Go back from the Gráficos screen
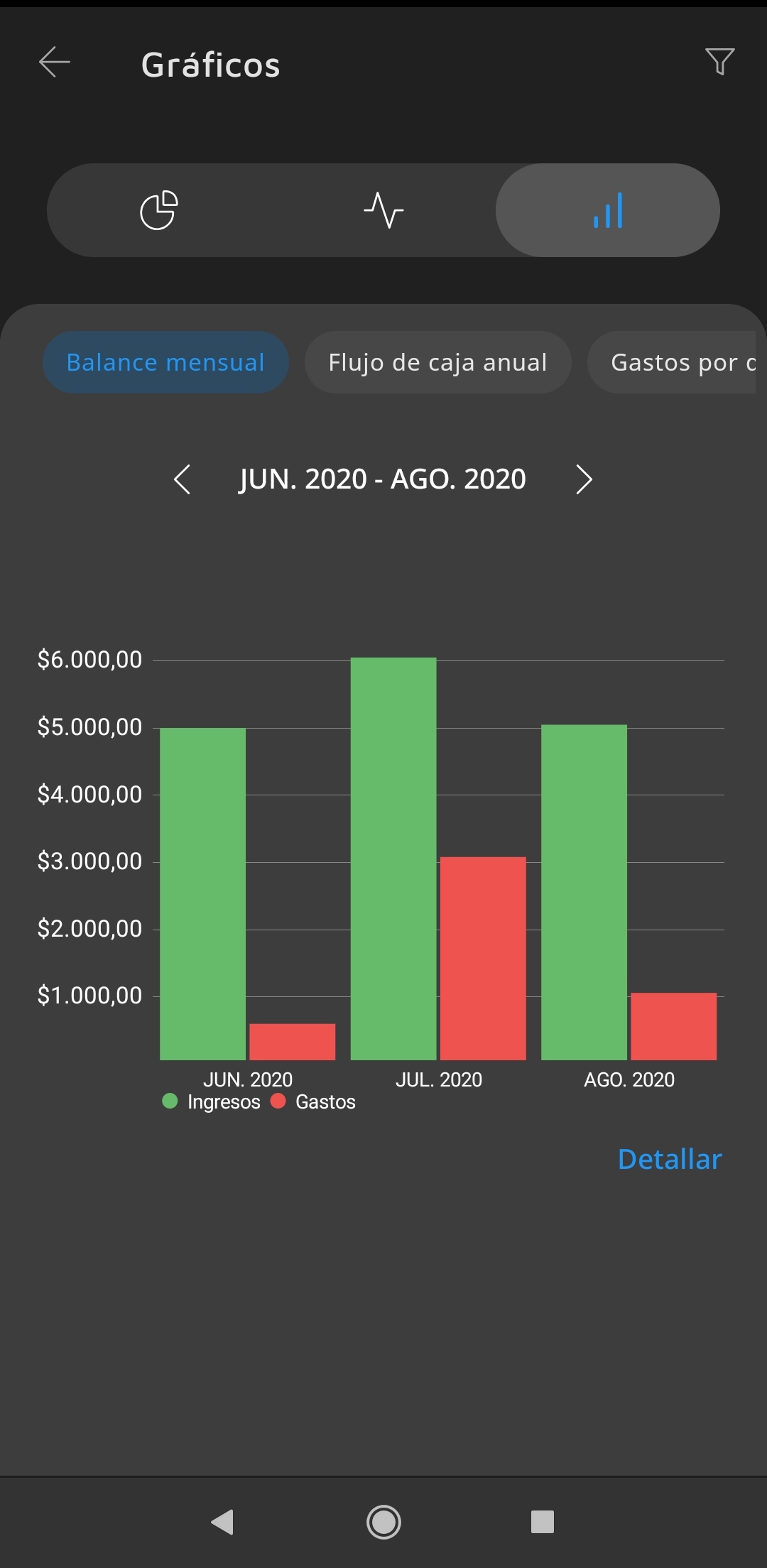This screenshot has width=767, height=1568. point(55,62)
